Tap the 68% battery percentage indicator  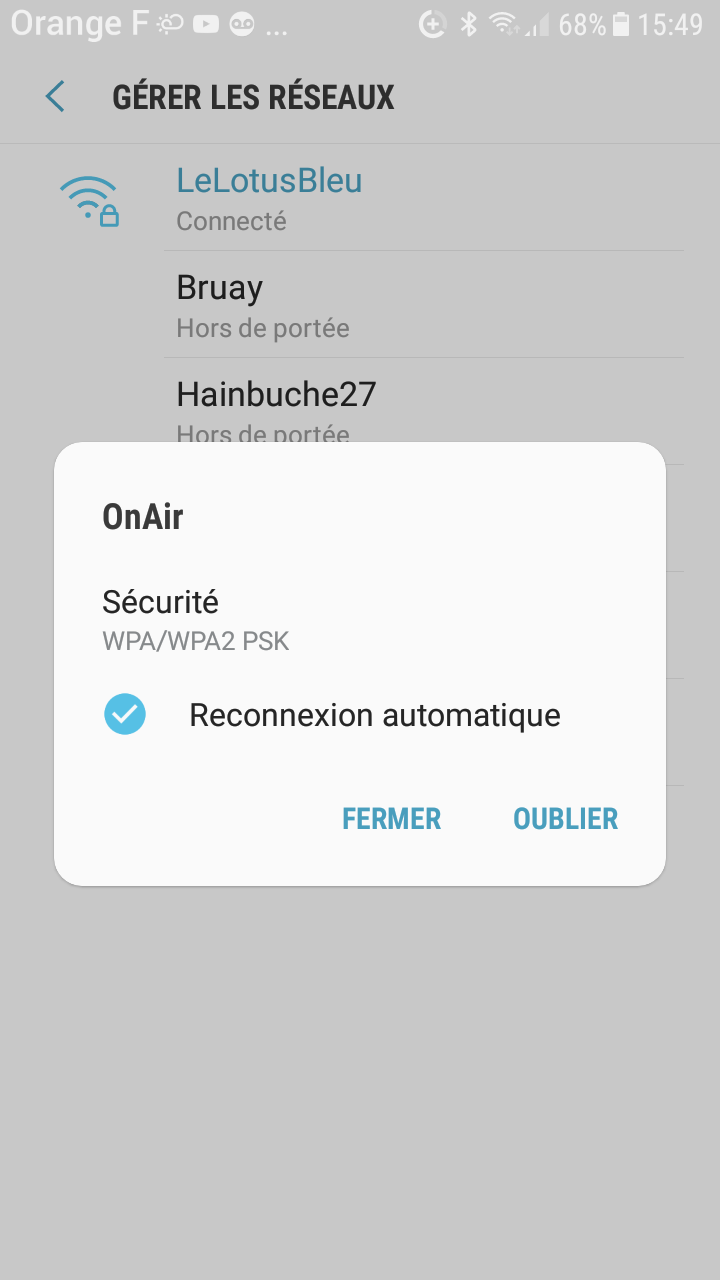point(580,25)
